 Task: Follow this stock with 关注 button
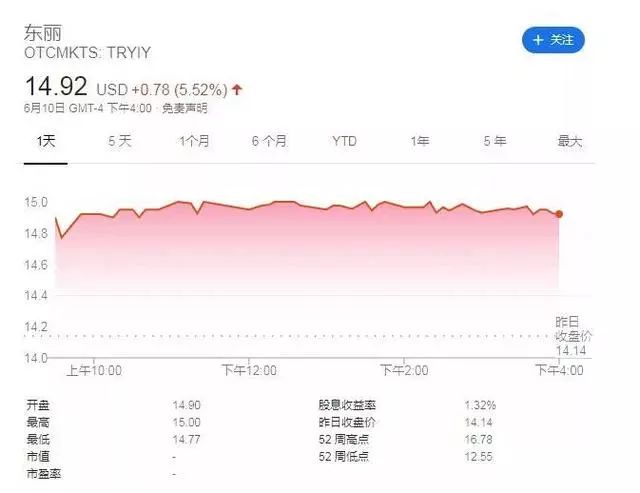tap(553, 40)
